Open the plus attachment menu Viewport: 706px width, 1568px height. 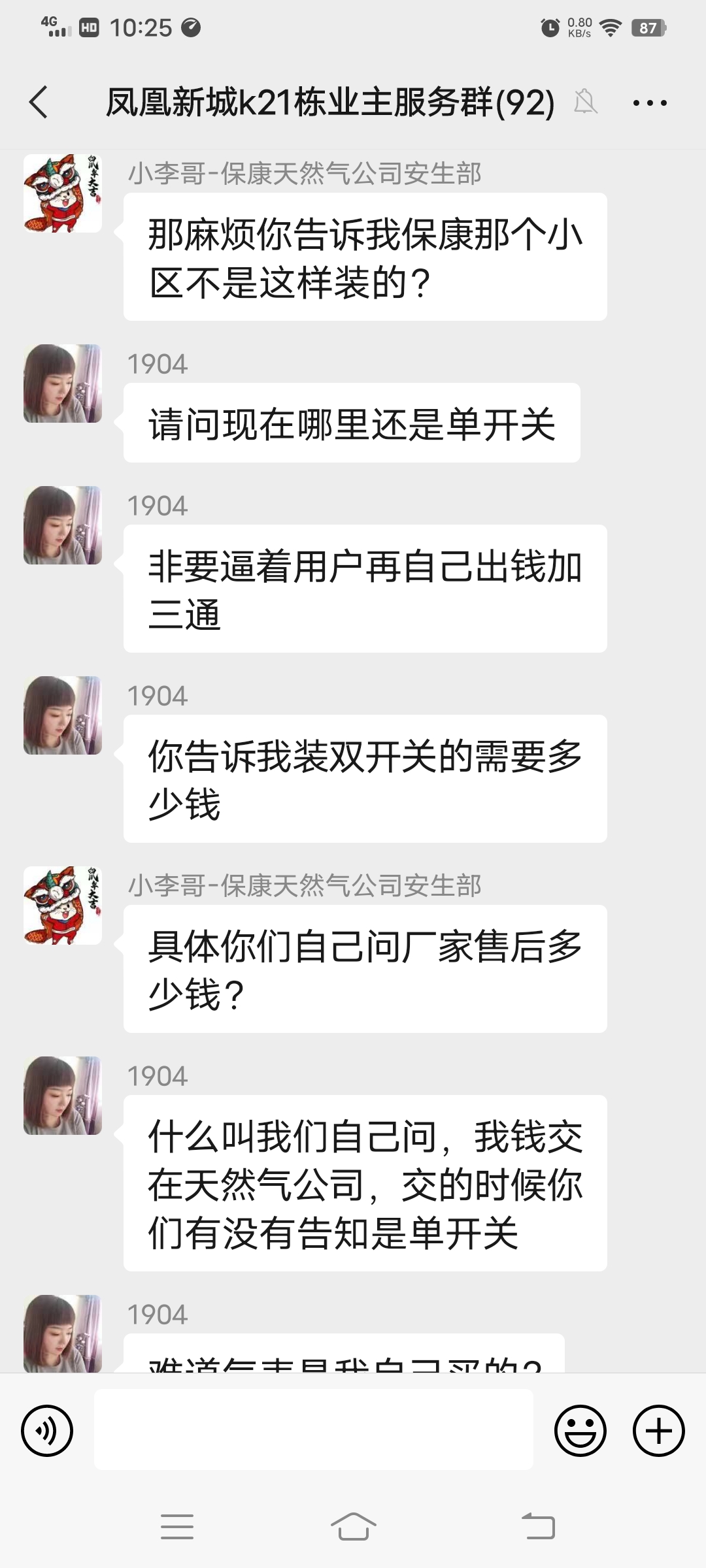point(658,1430)
